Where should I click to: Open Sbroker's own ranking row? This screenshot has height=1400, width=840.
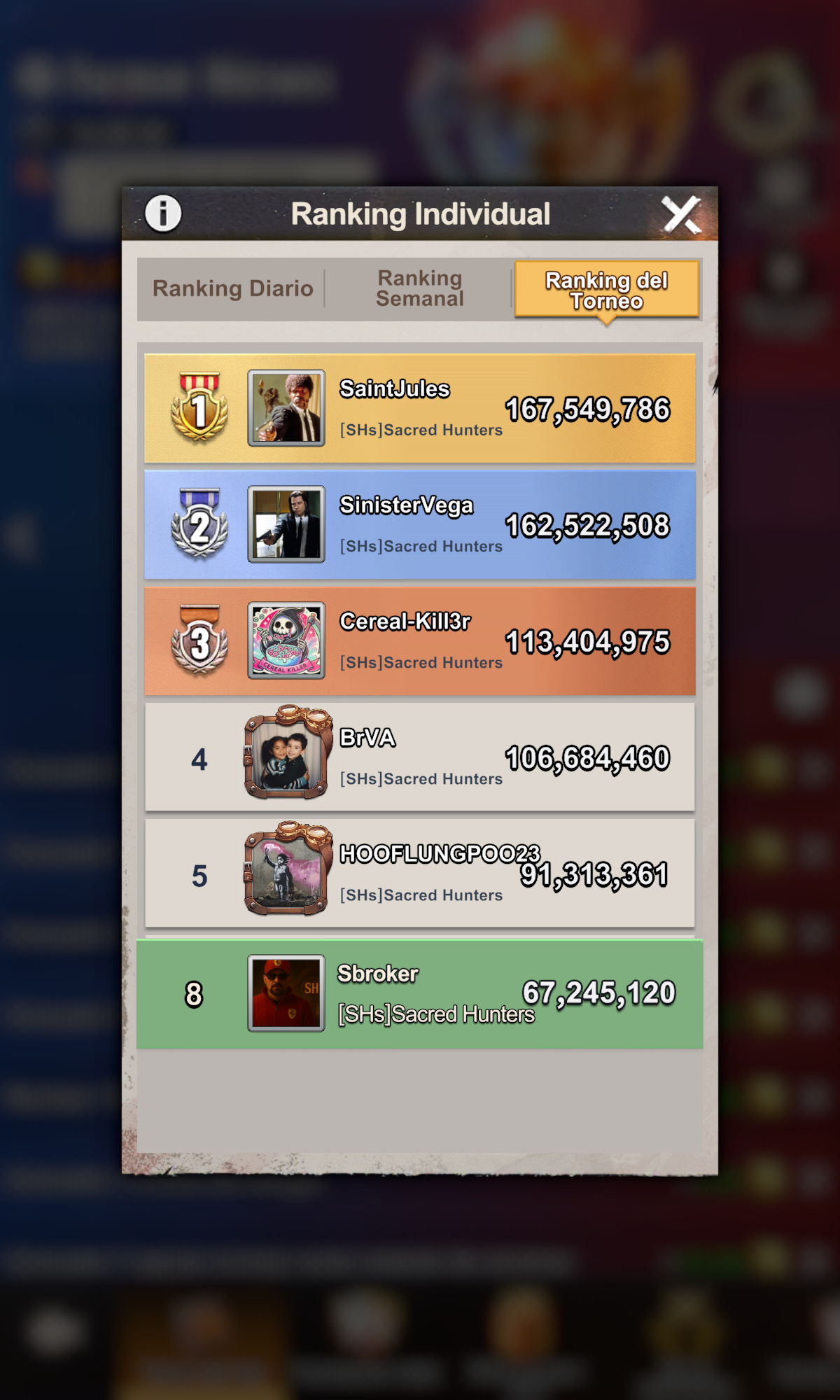point(420,994)
